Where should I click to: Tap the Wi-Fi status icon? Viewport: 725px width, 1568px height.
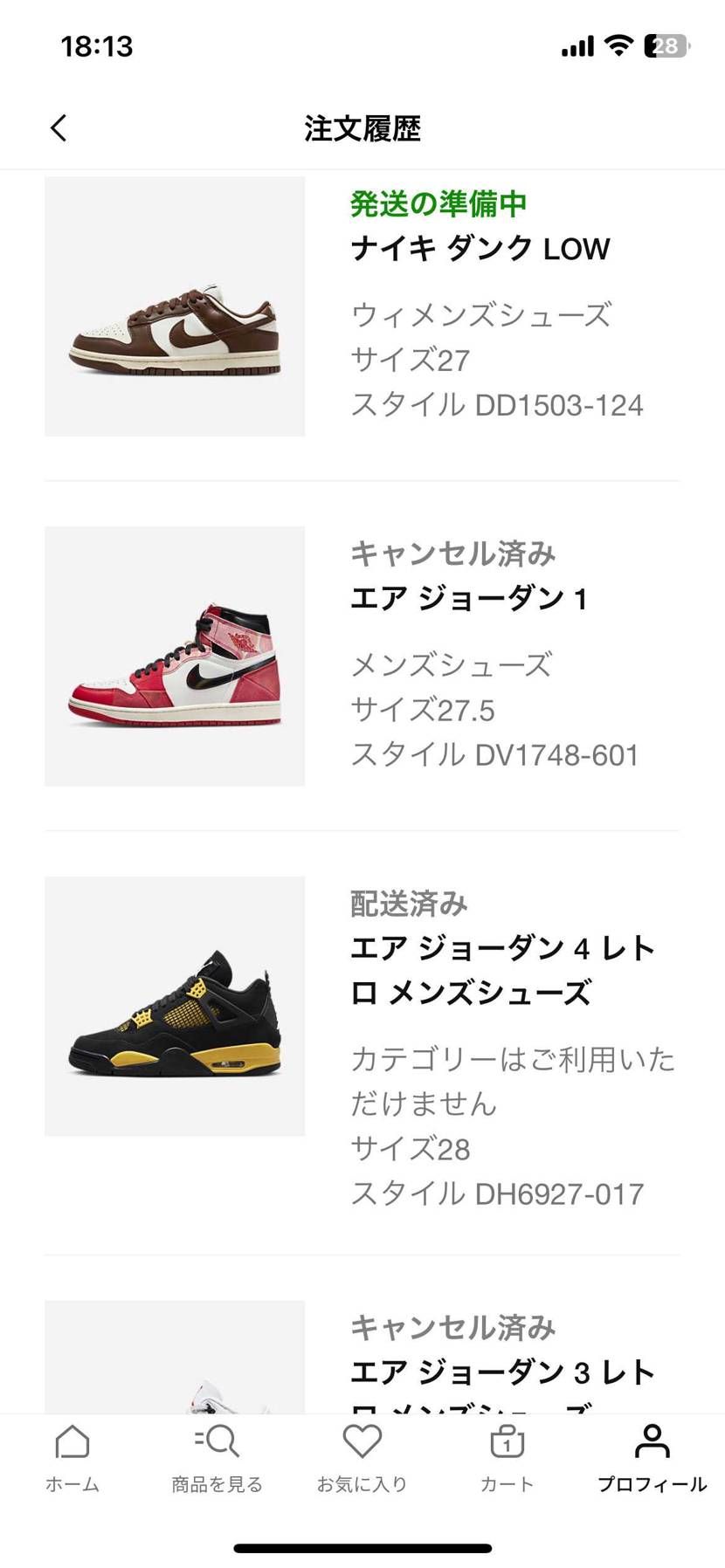pos(620,45)
